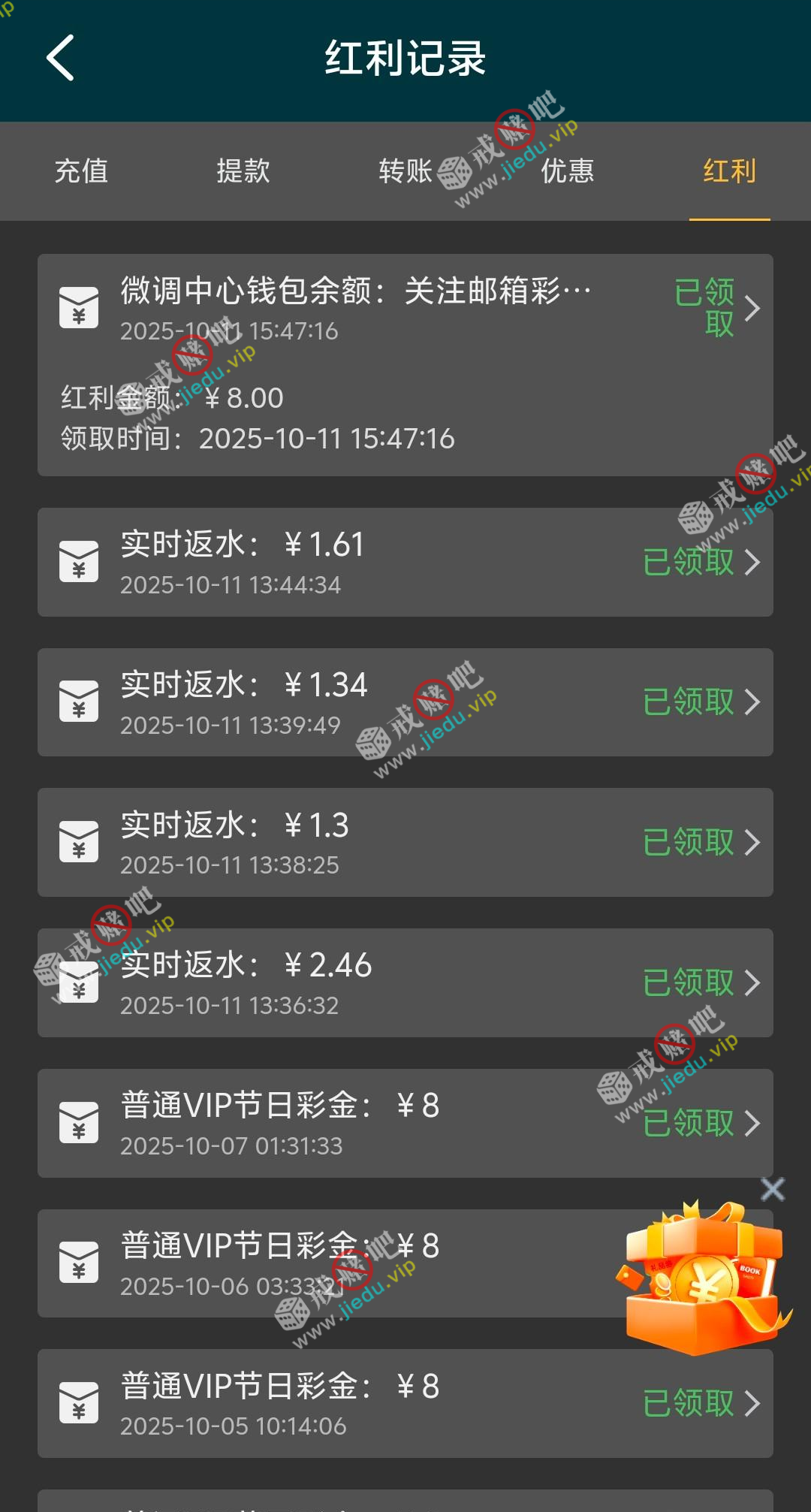Dismiss the floating gift box with X
Screen dimensions: 811x1512
[x=772, y=1189]
